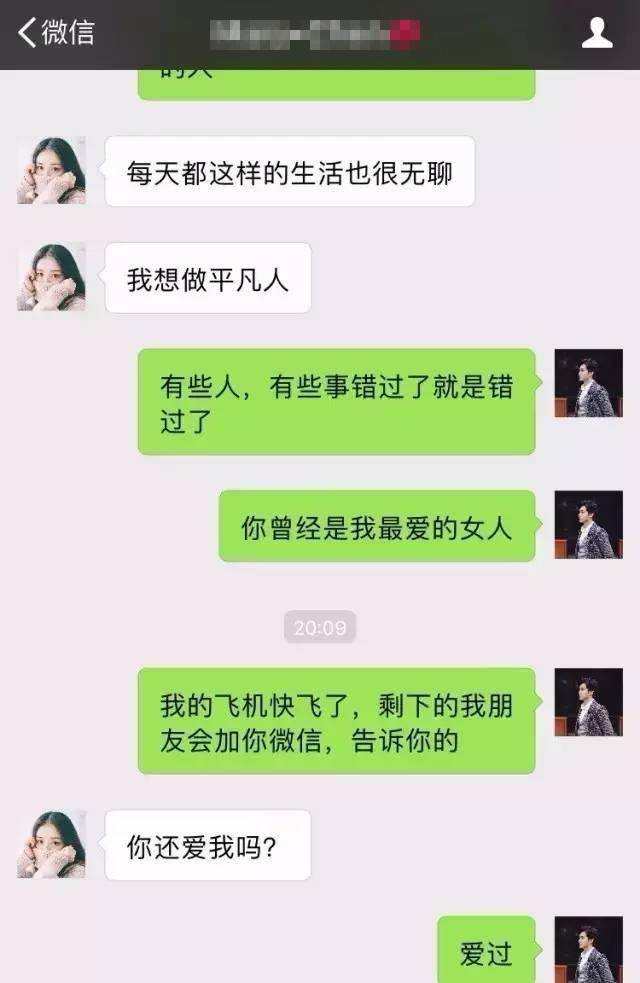The image size is (640, 983).
Task: Tap the avatar next to '我想做平凡人'
Action: click(x=51, y=277)
